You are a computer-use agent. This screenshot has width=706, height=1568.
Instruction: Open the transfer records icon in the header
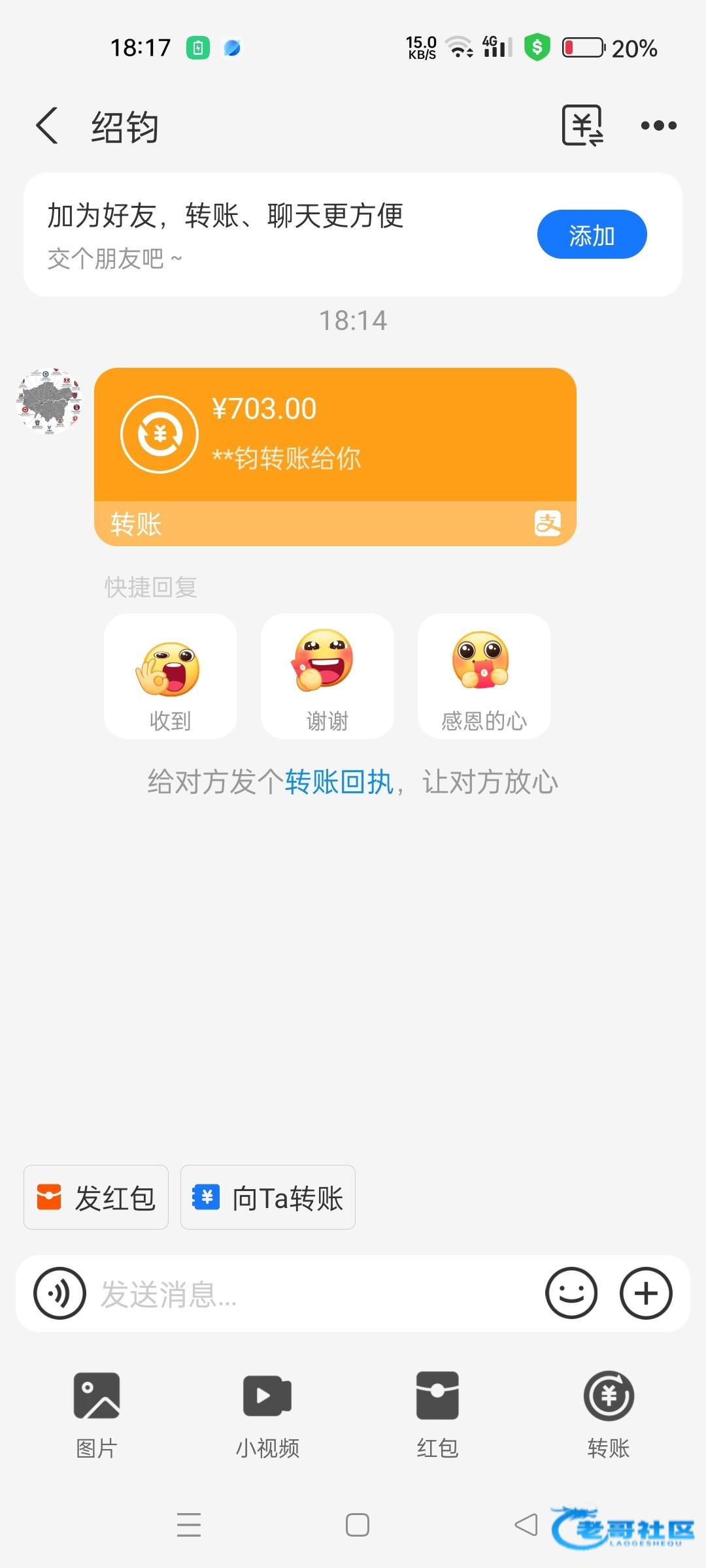click(x=582, y=125)
